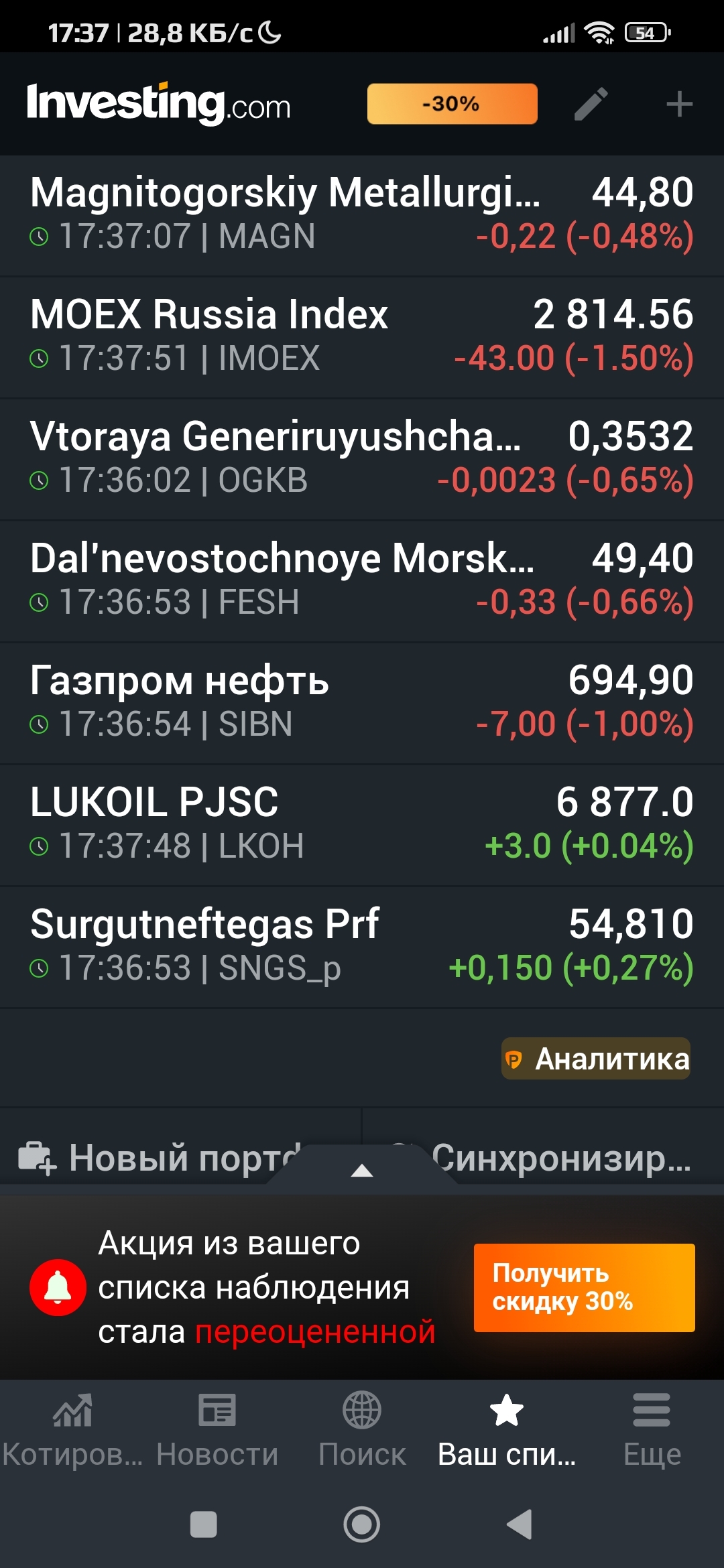Add a new instrument with plus icon

[x=679, y=104]
